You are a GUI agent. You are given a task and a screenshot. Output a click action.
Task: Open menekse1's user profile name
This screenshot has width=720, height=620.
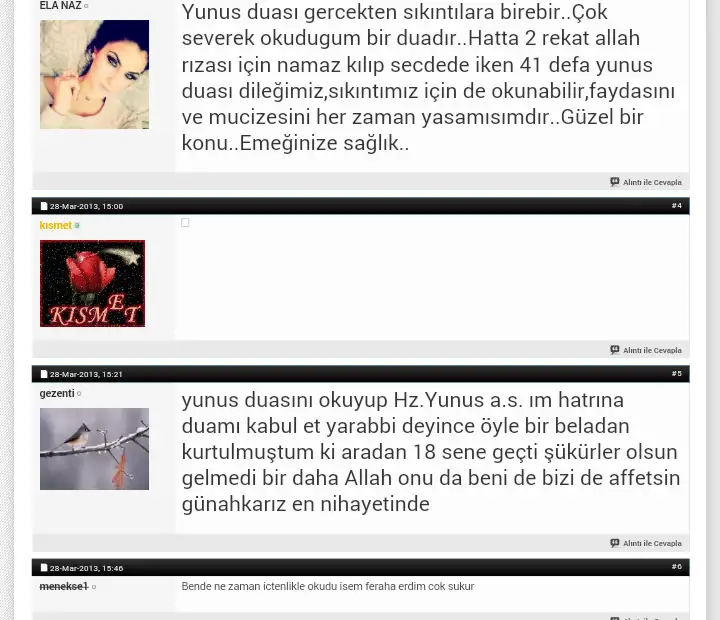pyautogui.click(x=63, y=586)
